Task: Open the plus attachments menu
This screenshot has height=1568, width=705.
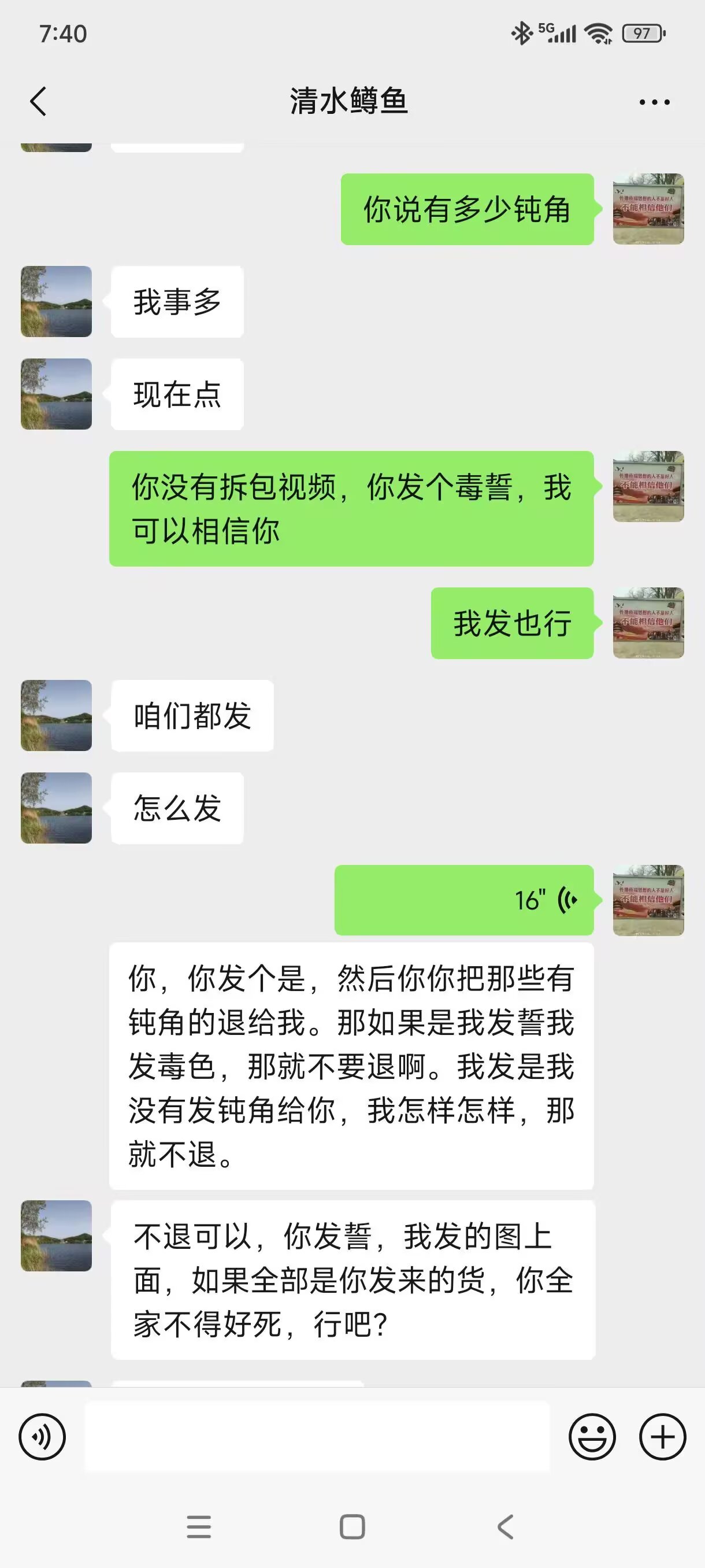Action: click(x=662, y=1437)
